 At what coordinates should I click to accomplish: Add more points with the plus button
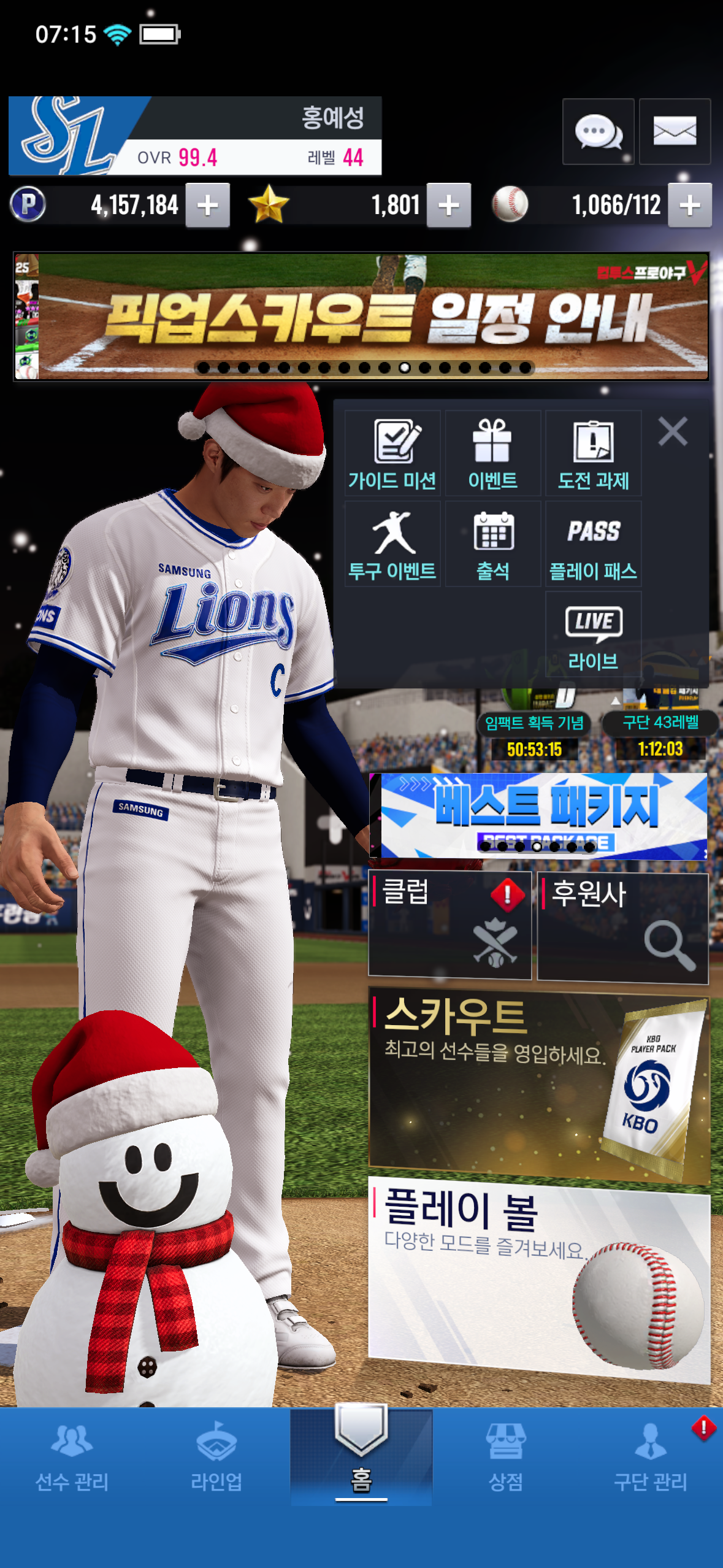(207, 206)
